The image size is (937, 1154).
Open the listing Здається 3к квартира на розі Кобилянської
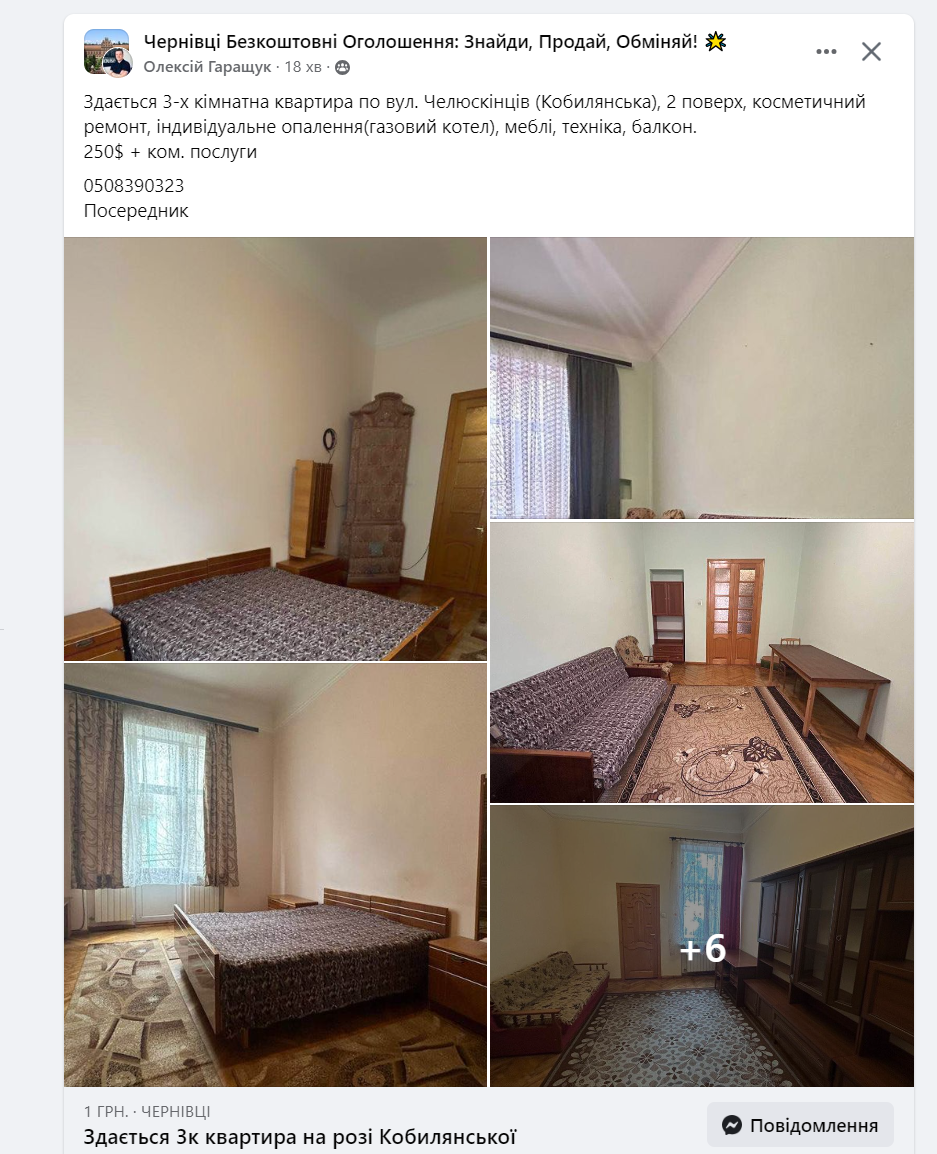coord(300,1136)
